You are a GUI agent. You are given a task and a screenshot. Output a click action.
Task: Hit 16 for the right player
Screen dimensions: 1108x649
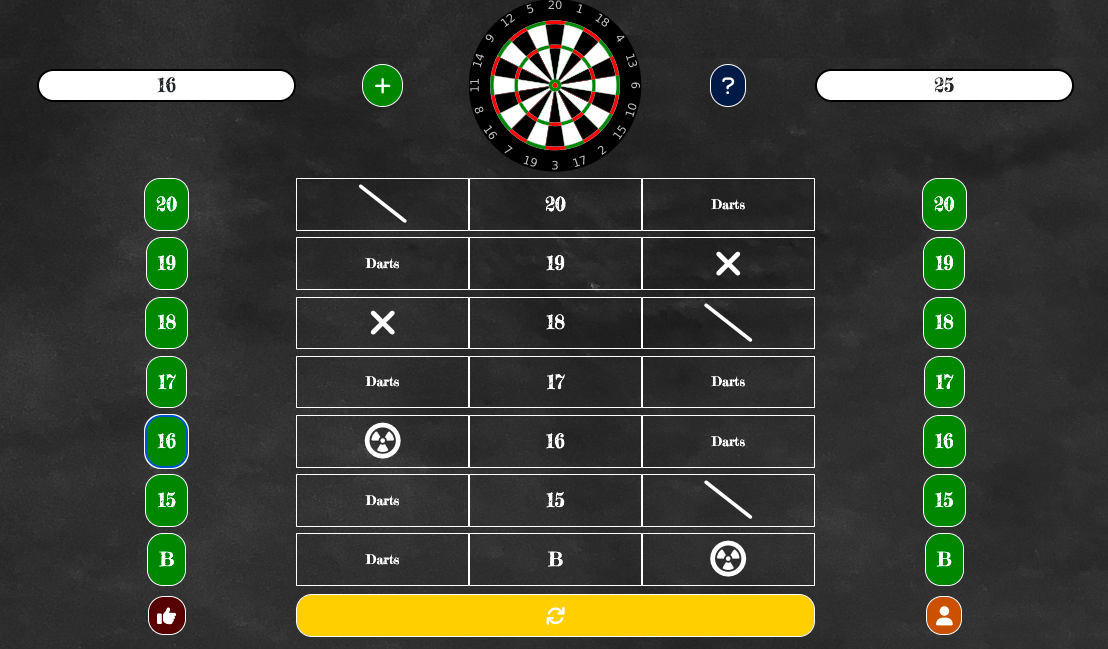point(944,441)
